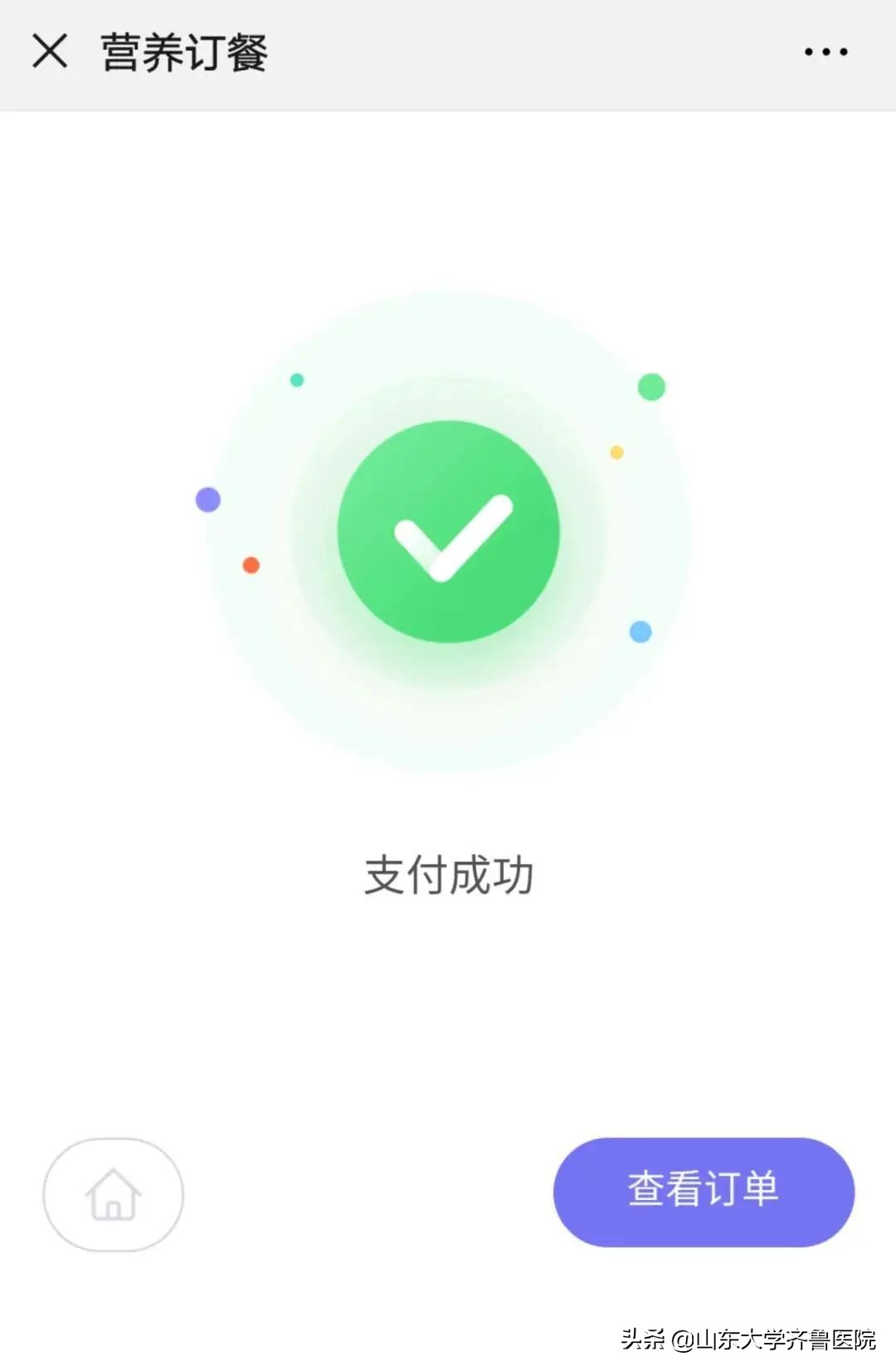
Task: Tap the orange dot near the check icon
Action: click(x=249, y=565)
